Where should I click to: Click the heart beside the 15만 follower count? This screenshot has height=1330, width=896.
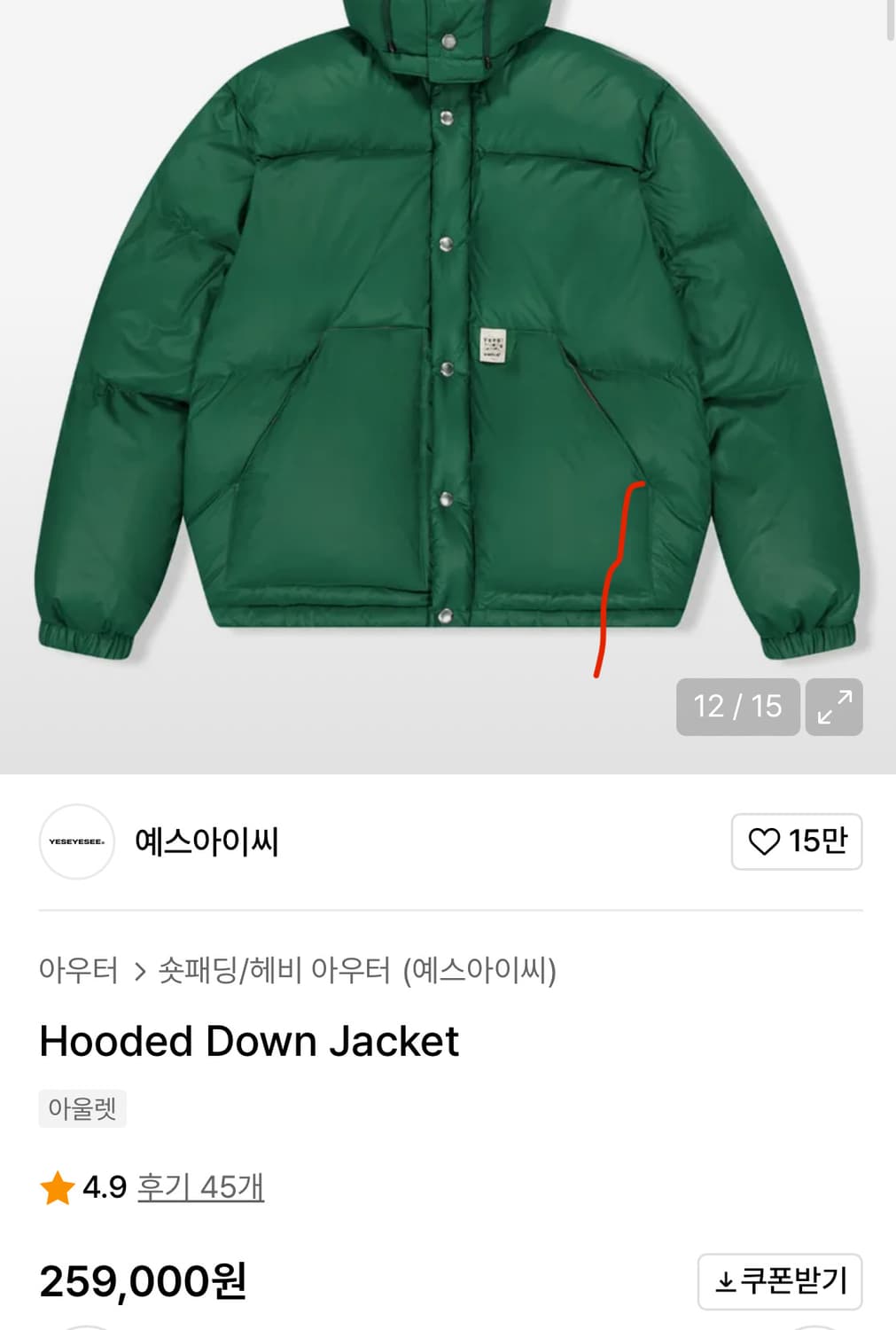coord(764,841)
